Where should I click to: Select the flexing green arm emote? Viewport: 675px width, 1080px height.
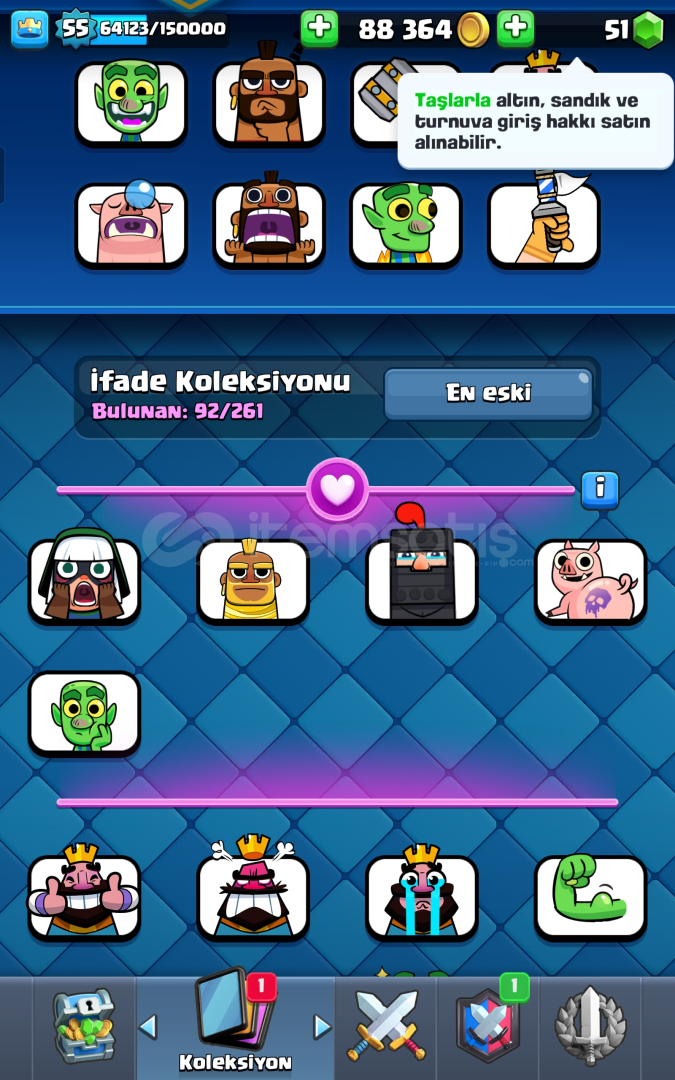pyautogui.click(x=590, y=897)
